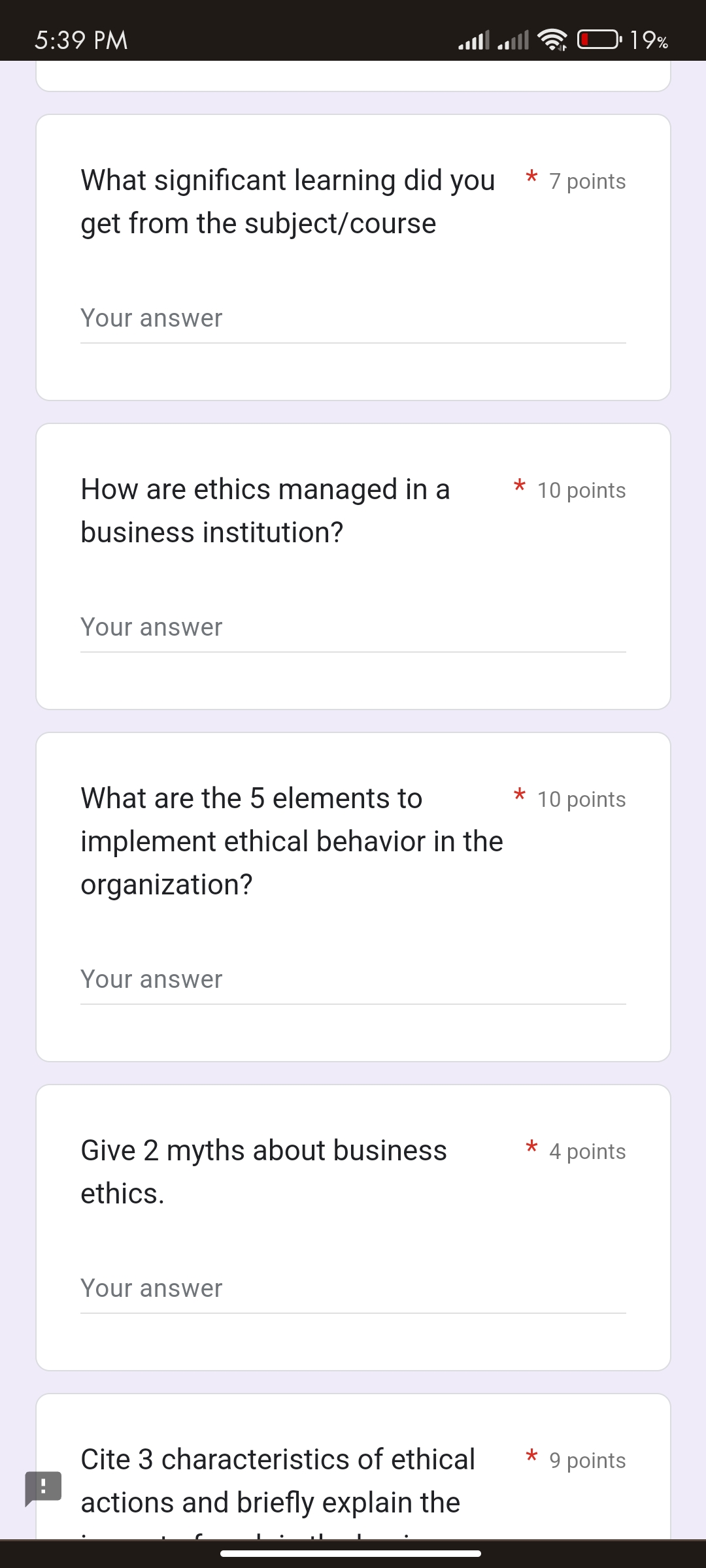Tap the Wi-Fi icon in the status bar

pos(551,41)
